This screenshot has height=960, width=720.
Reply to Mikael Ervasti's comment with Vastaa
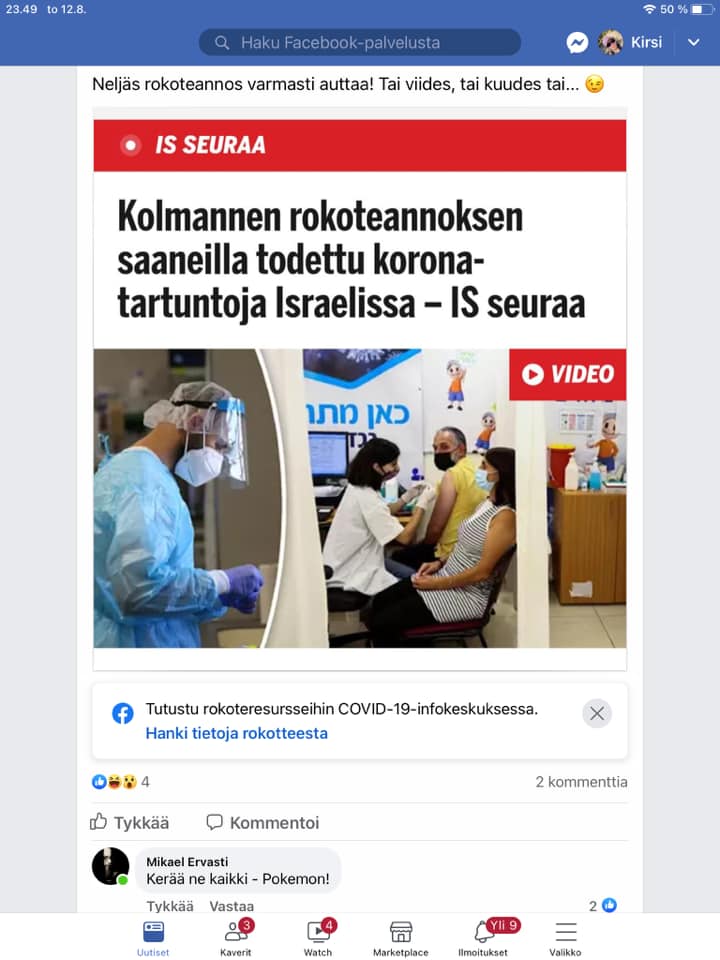[231, 906]
